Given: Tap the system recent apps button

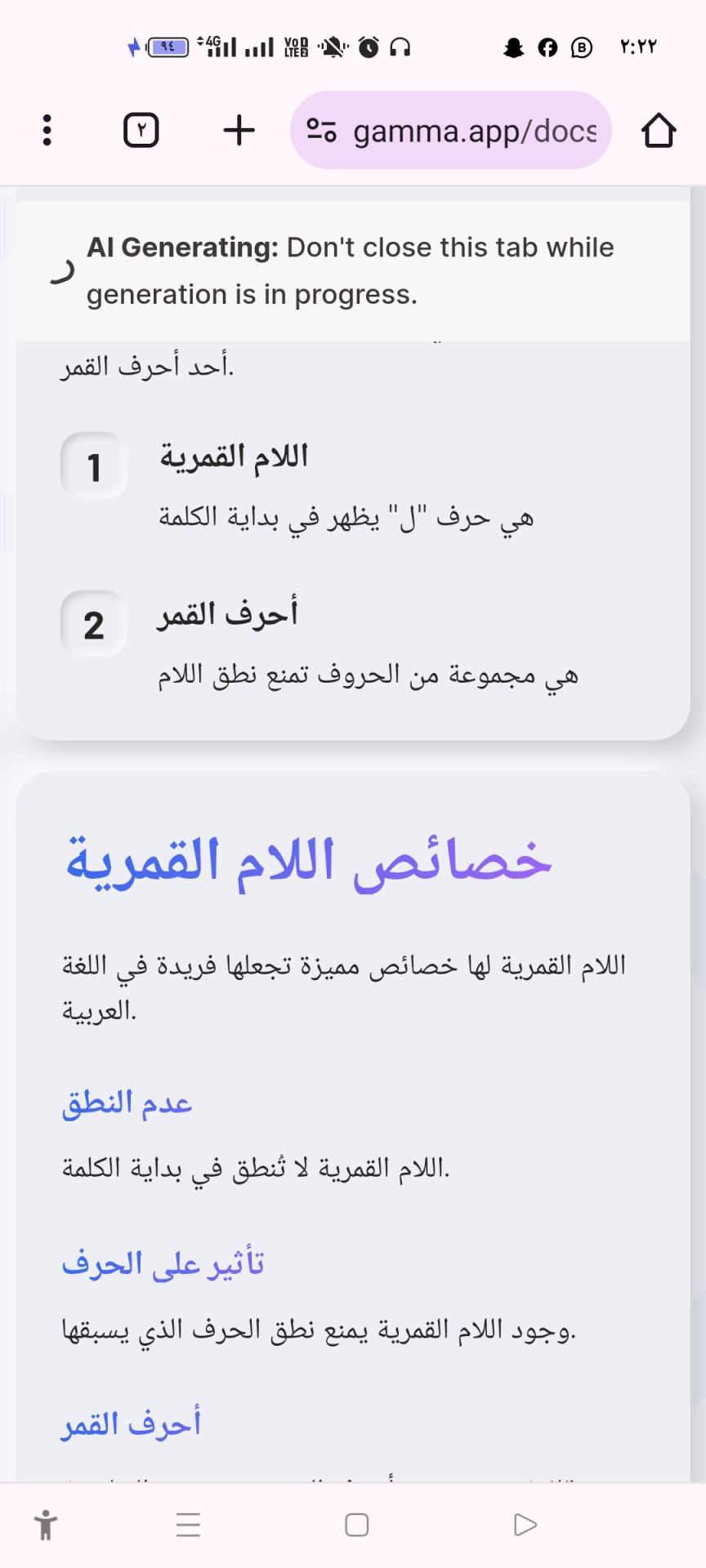Looking at the screenshot, I should 189,1525.
